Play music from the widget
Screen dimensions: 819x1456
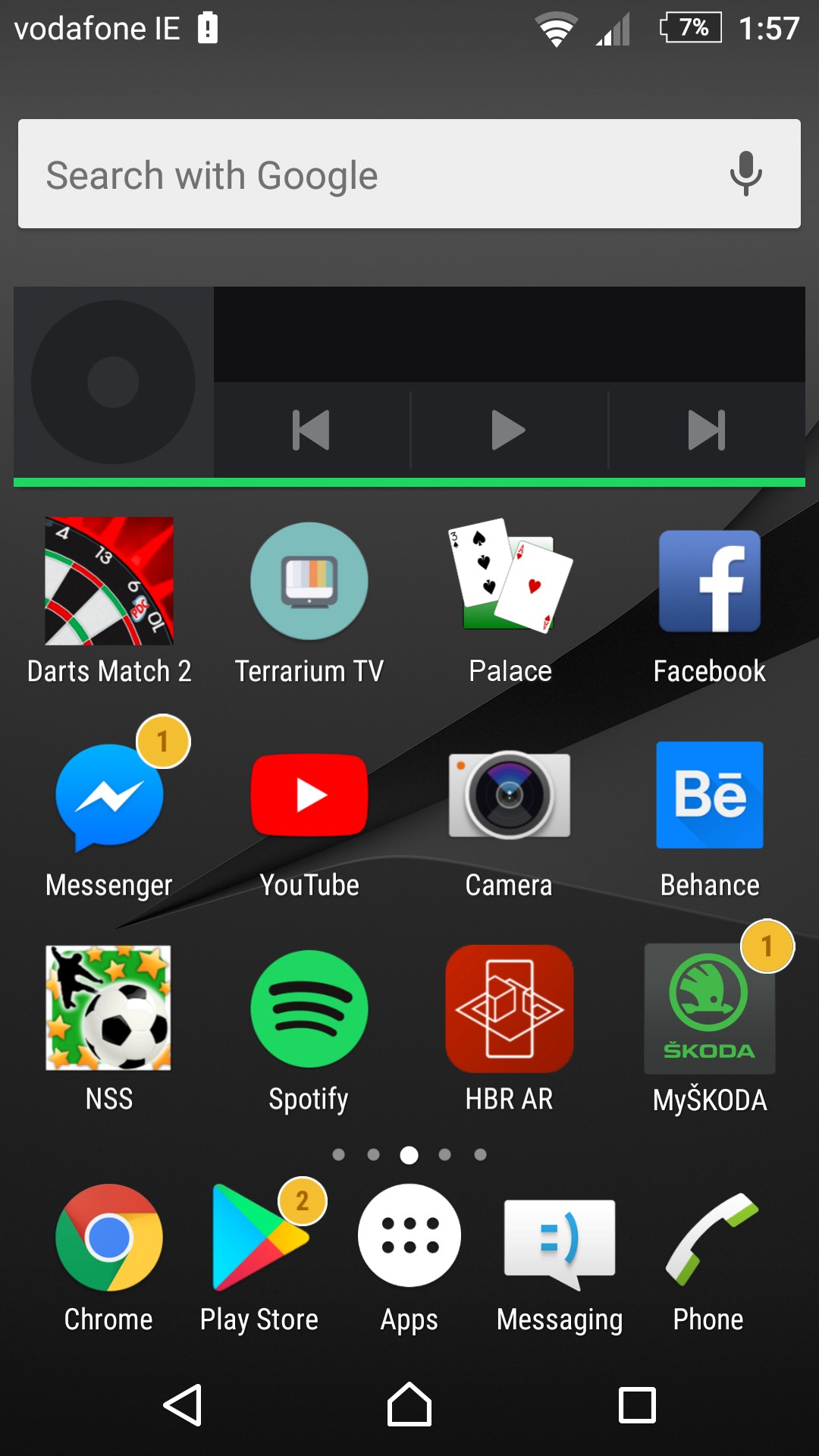click(508, 430)
